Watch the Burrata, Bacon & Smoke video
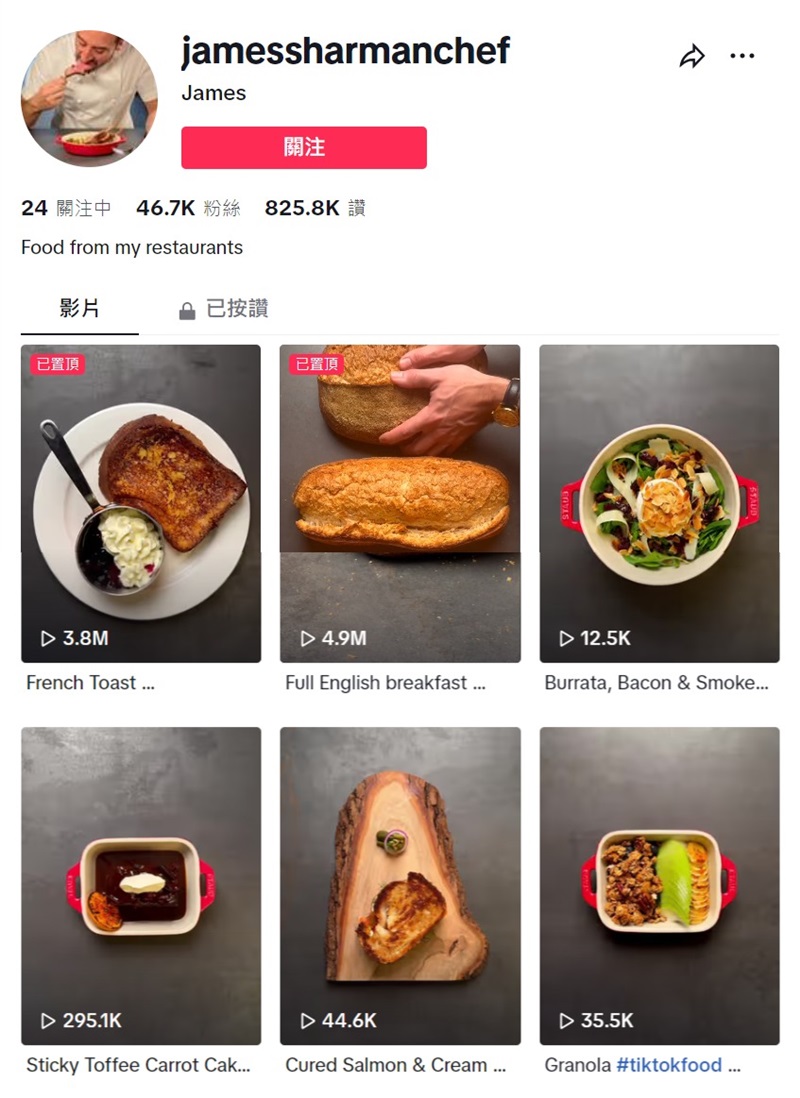 659,503
